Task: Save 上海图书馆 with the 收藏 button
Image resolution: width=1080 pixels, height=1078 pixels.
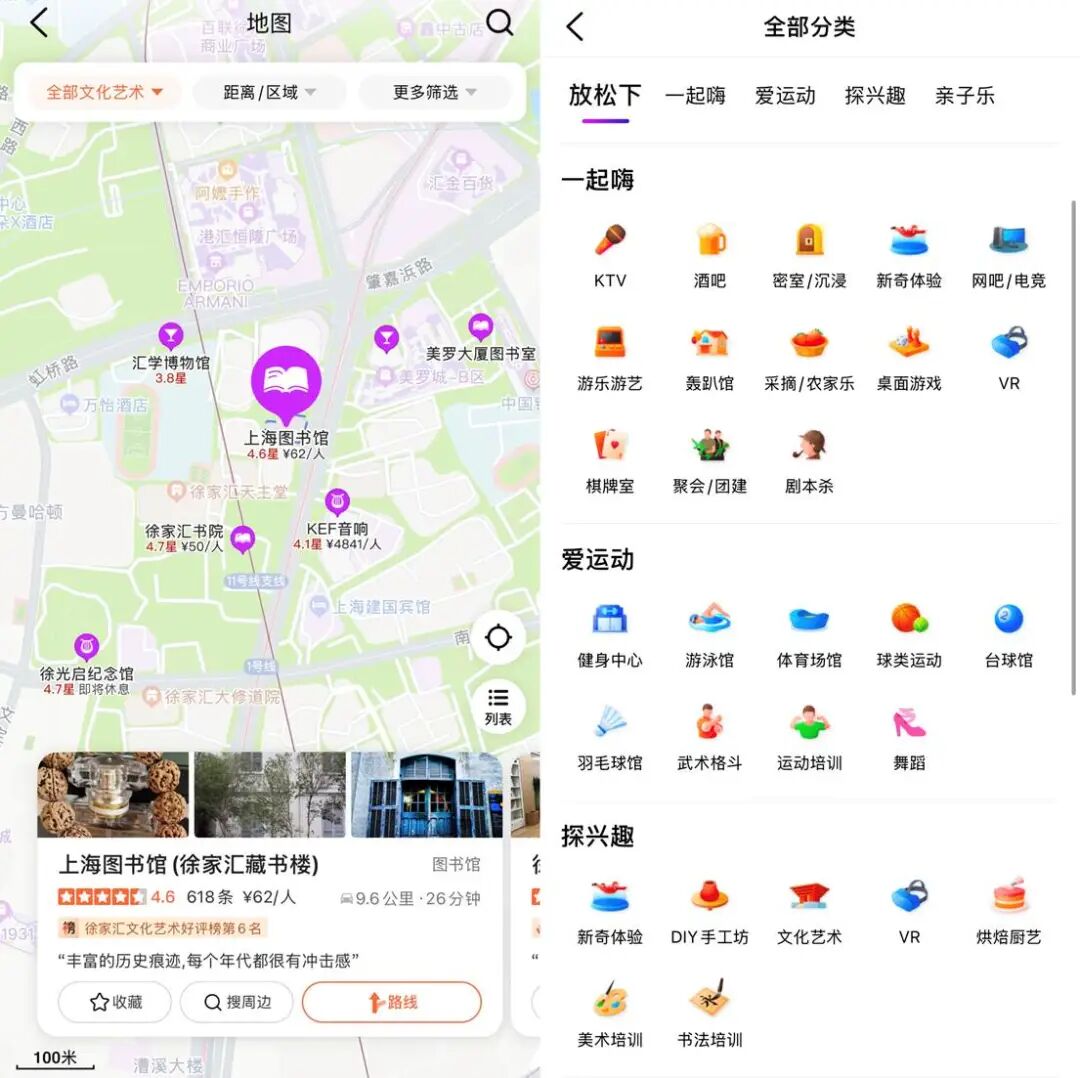Action: (x=115, y=1002)
